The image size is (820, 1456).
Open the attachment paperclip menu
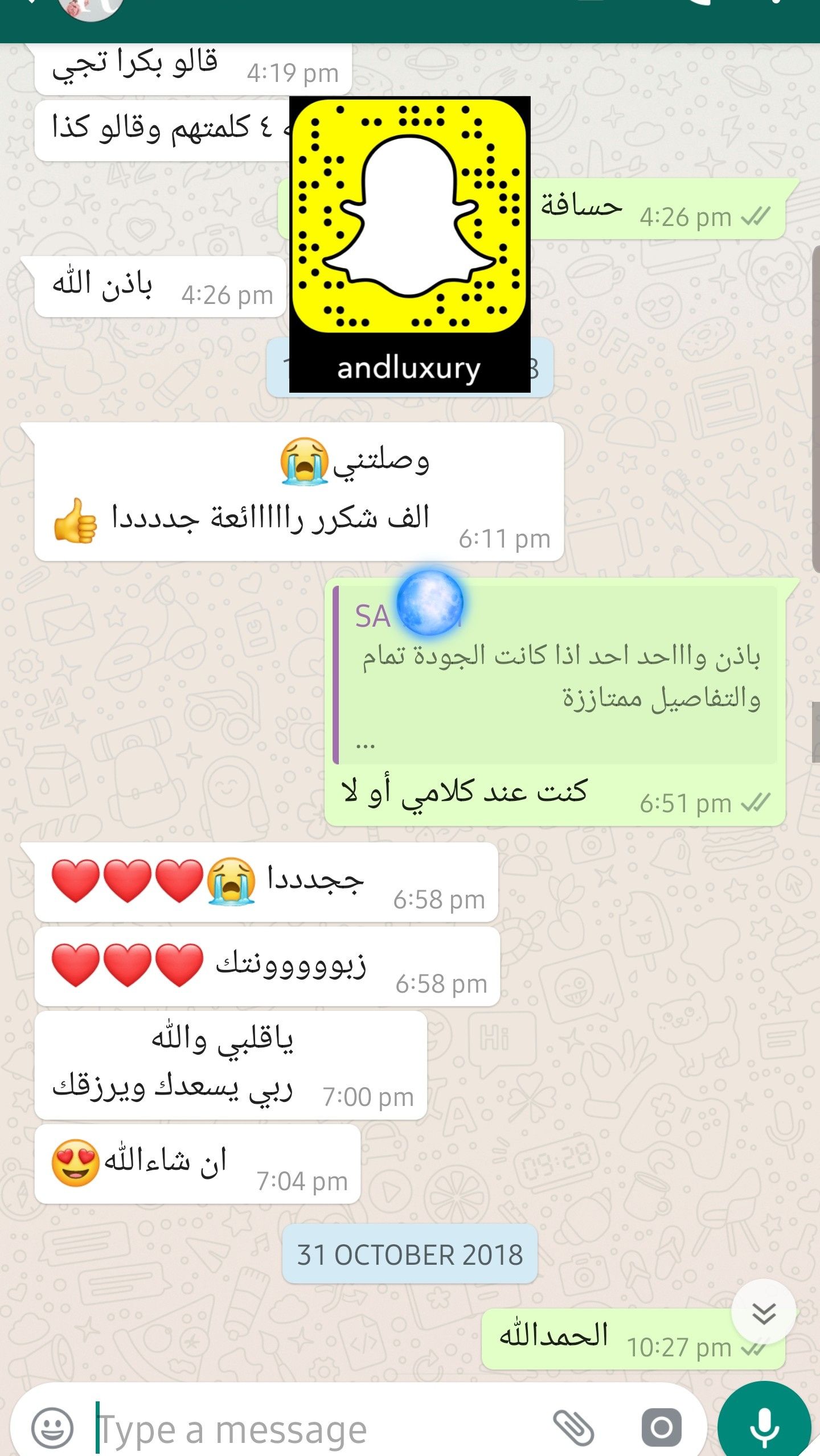pyautogui.click(x=573, y=1428)
